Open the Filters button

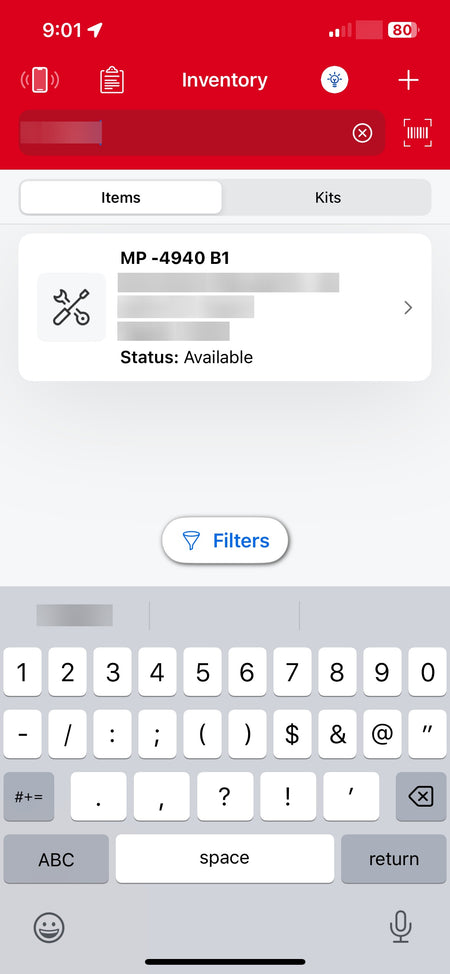tap(225, 540)
